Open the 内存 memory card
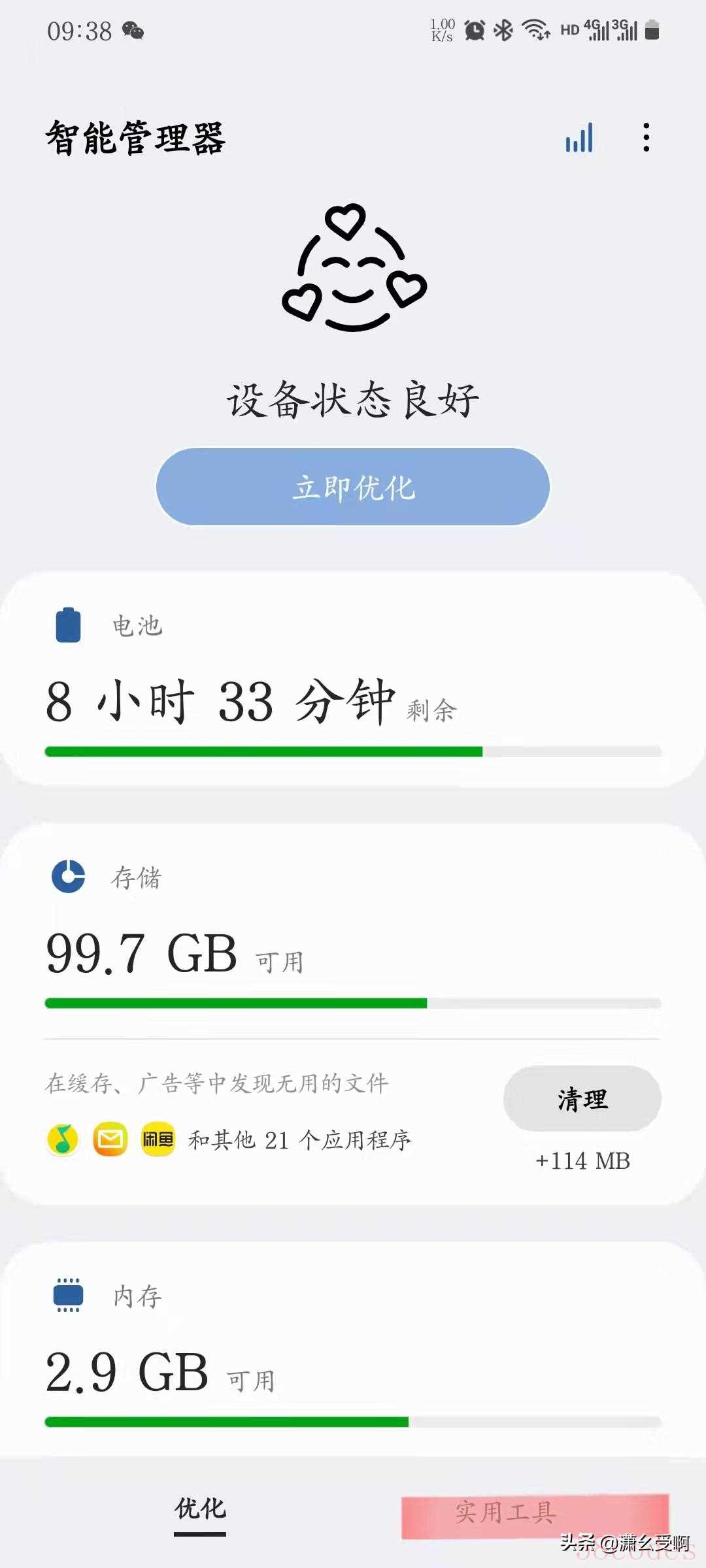 353,1352
